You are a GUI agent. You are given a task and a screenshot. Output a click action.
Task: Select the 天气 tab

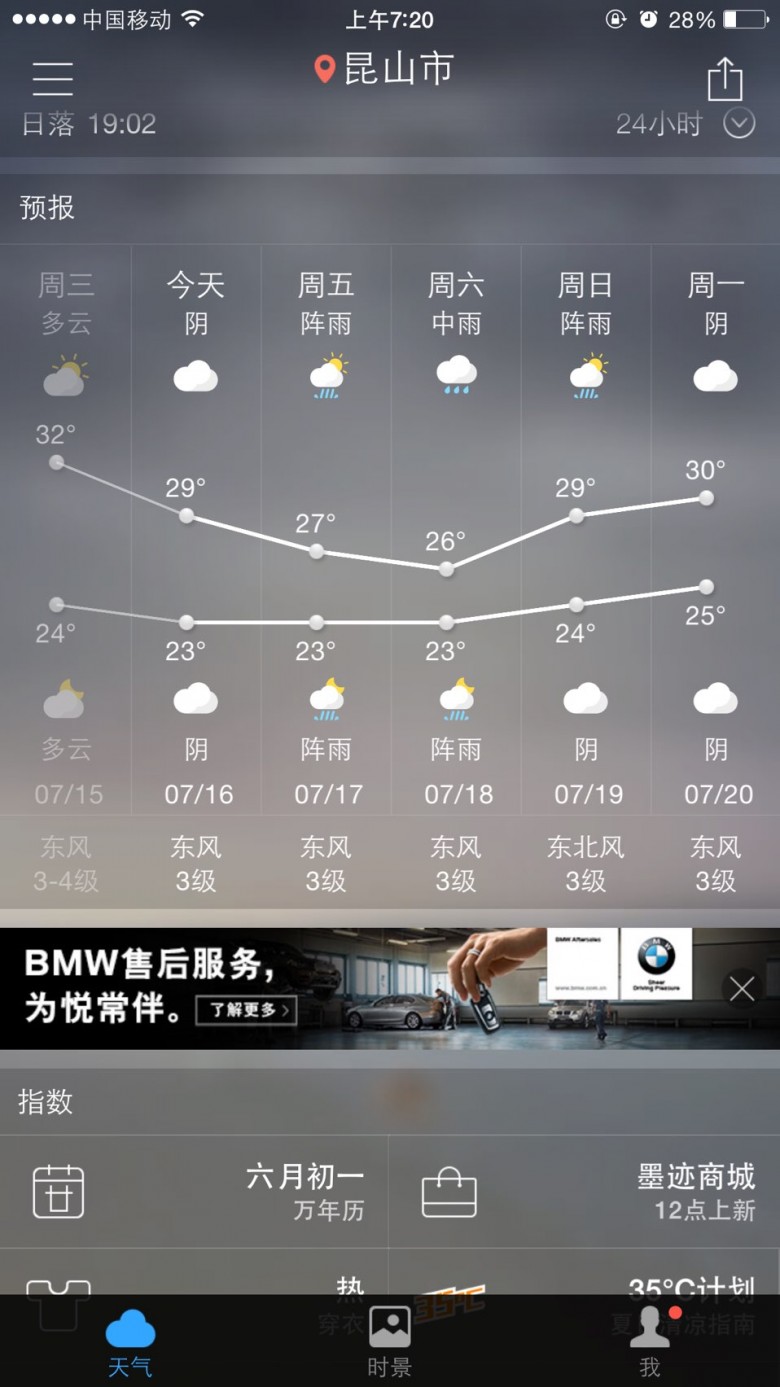(130, 1341)
